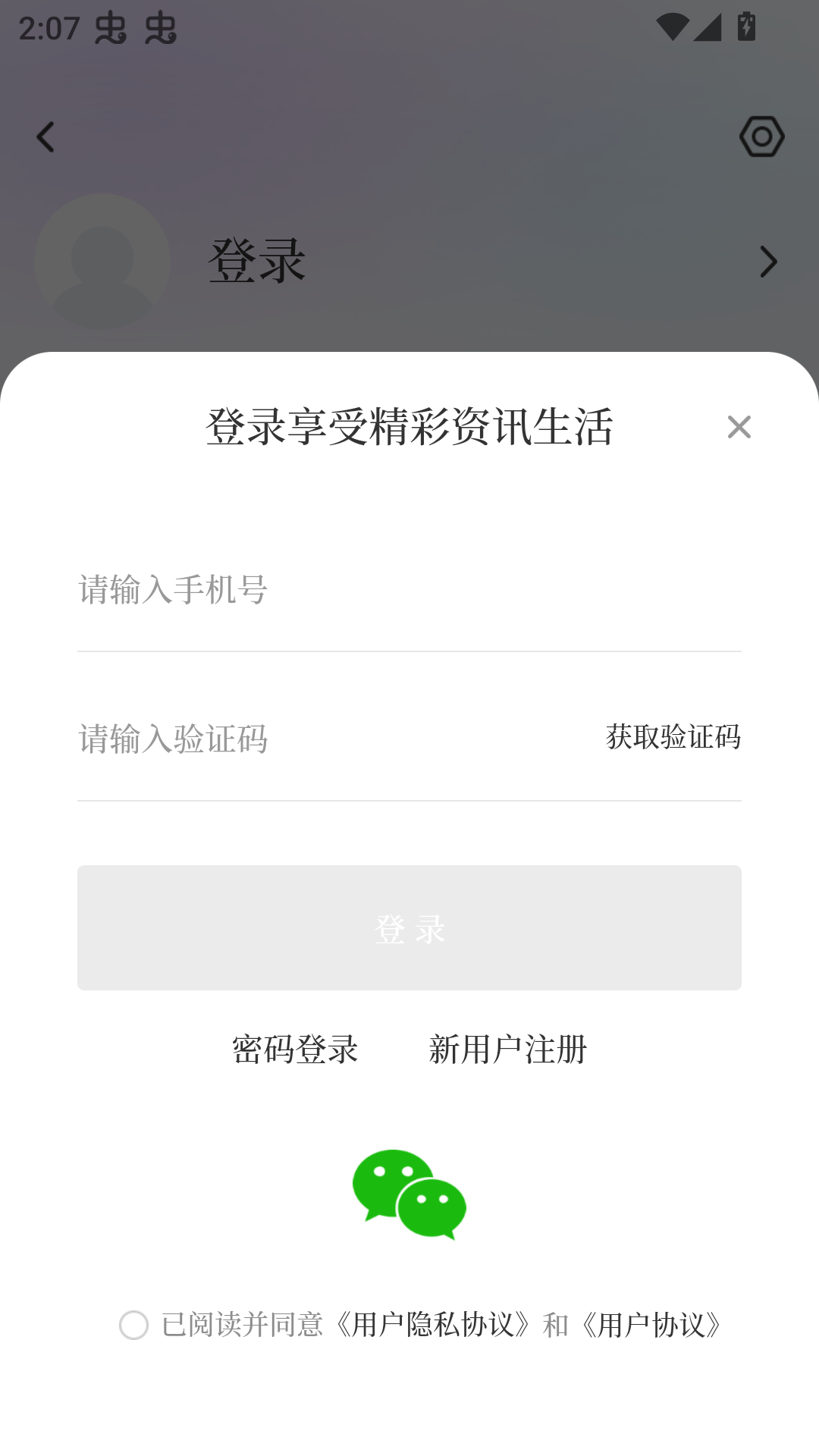Image resolution: width=819 pixels, height=1456 pixels.
Task: Open the 《用户协议》 link
Action: coord(652,1325)
